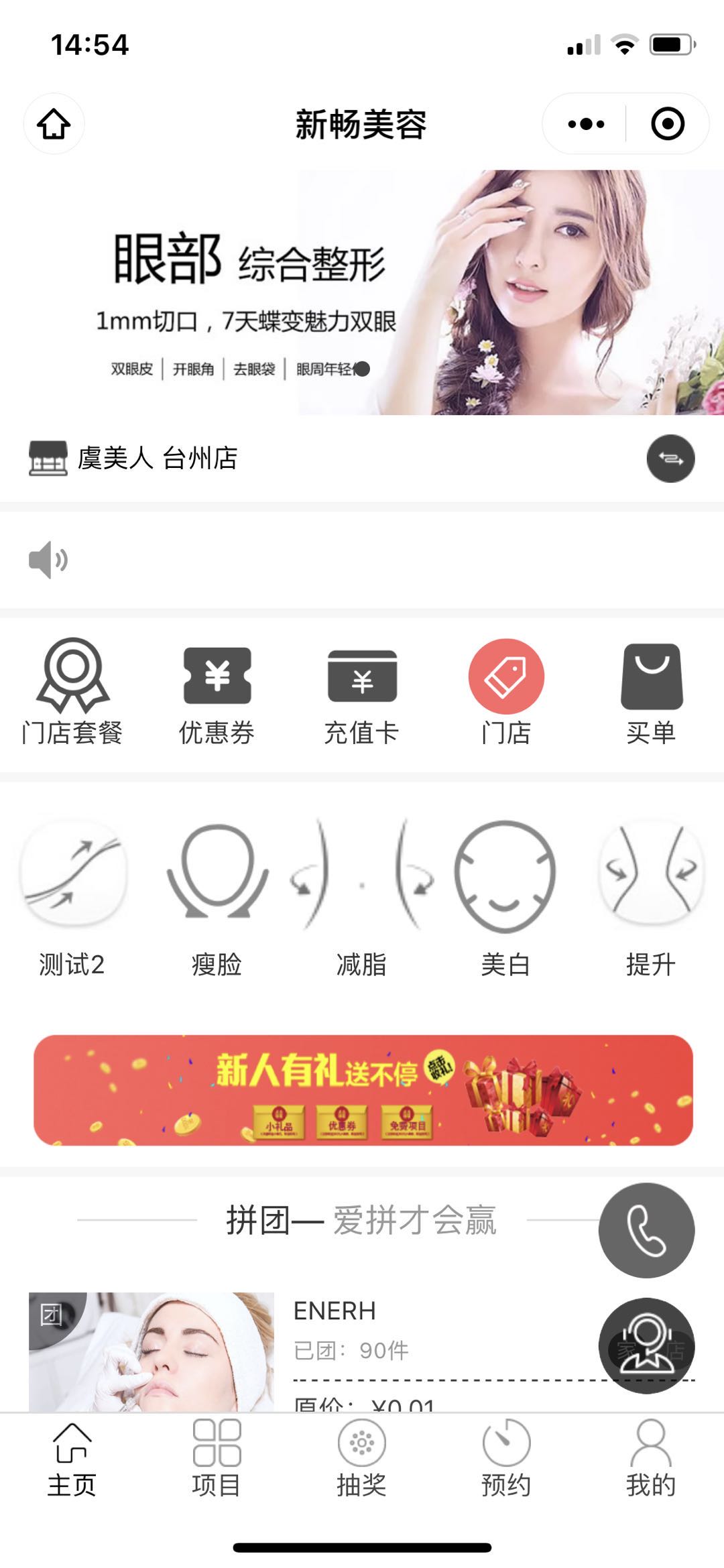Screen dimensions: 724x1568
Task: Open the 减脂 category
Action: [x=362, y=898]
